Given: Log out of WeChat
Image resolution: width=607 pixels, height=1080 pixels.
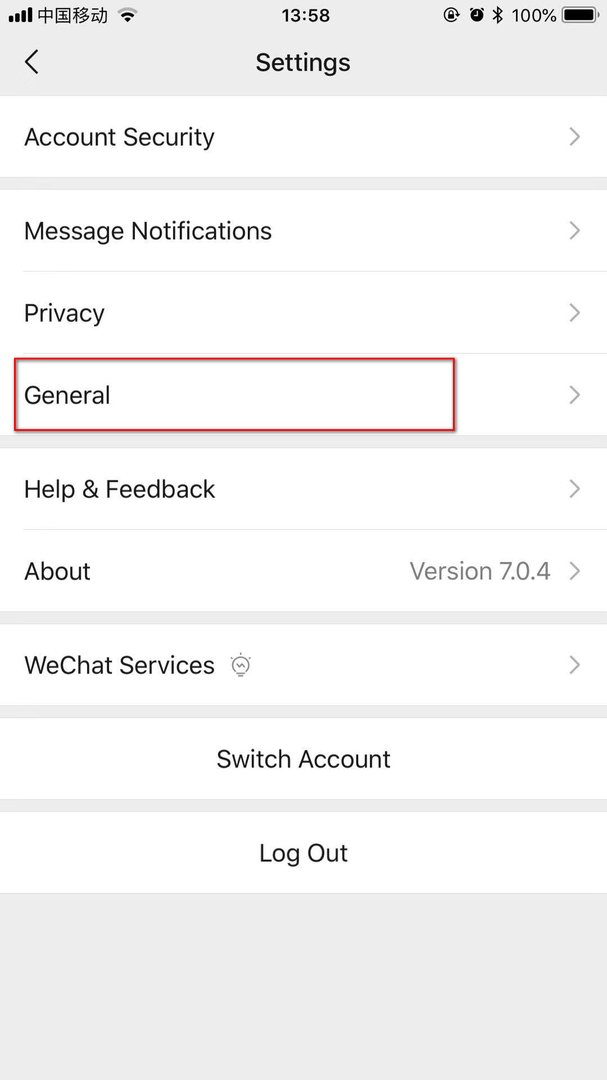Looking at the screenshot, I should point(303,853).
